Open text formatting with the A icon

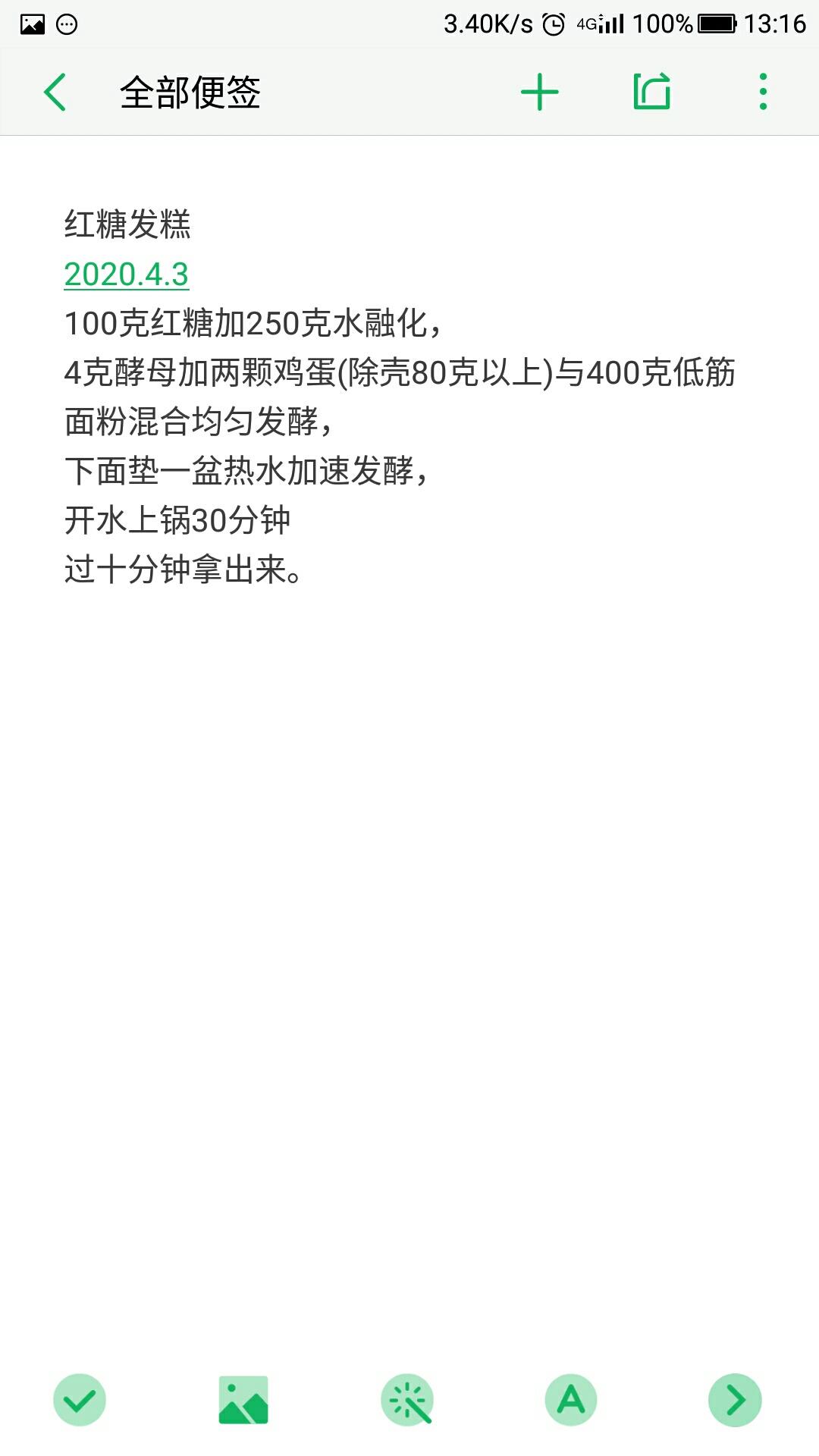pos(571,1399)
